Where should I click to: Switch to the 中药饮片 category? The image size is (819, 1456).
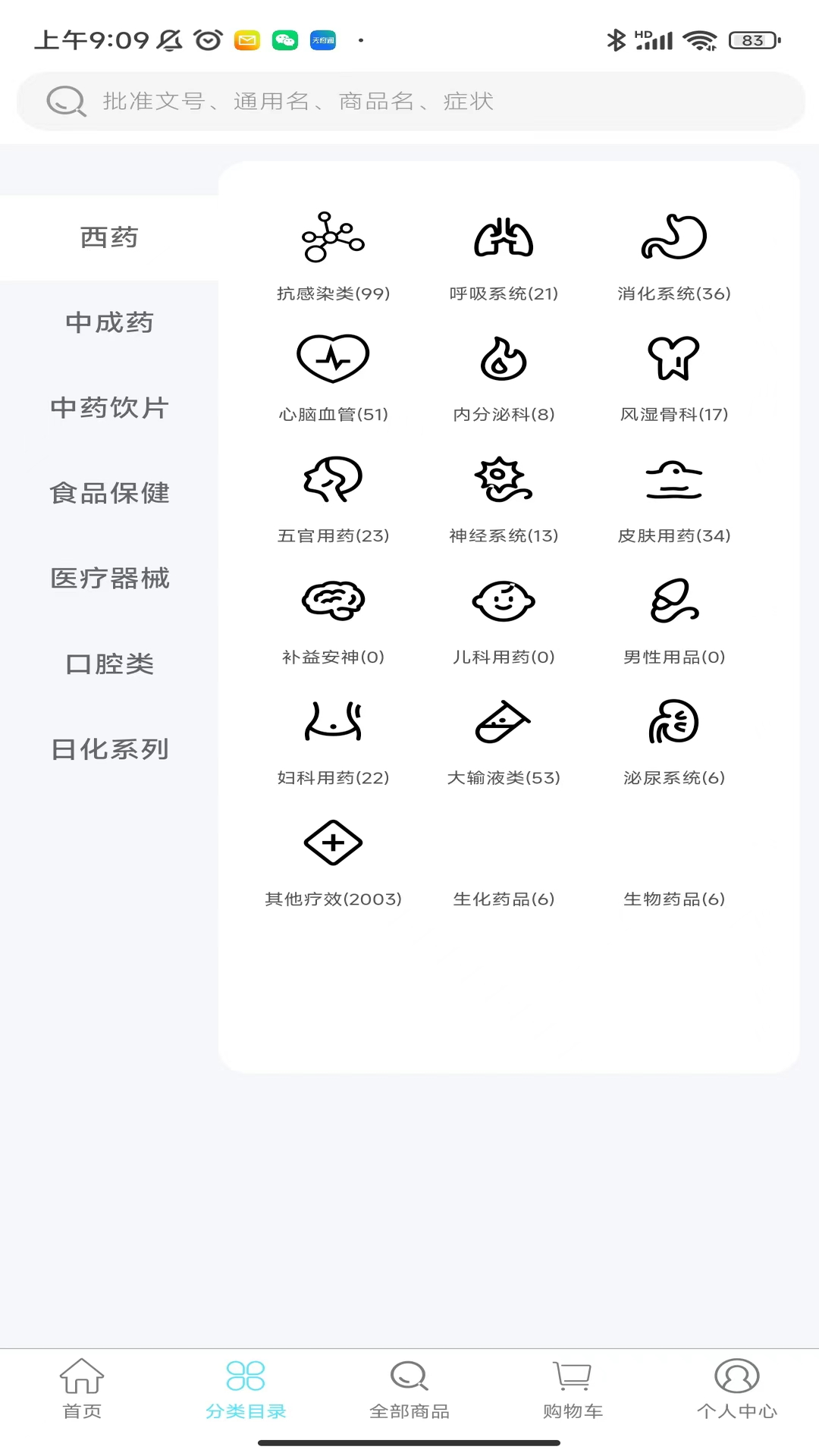click(x=109, y=408)
